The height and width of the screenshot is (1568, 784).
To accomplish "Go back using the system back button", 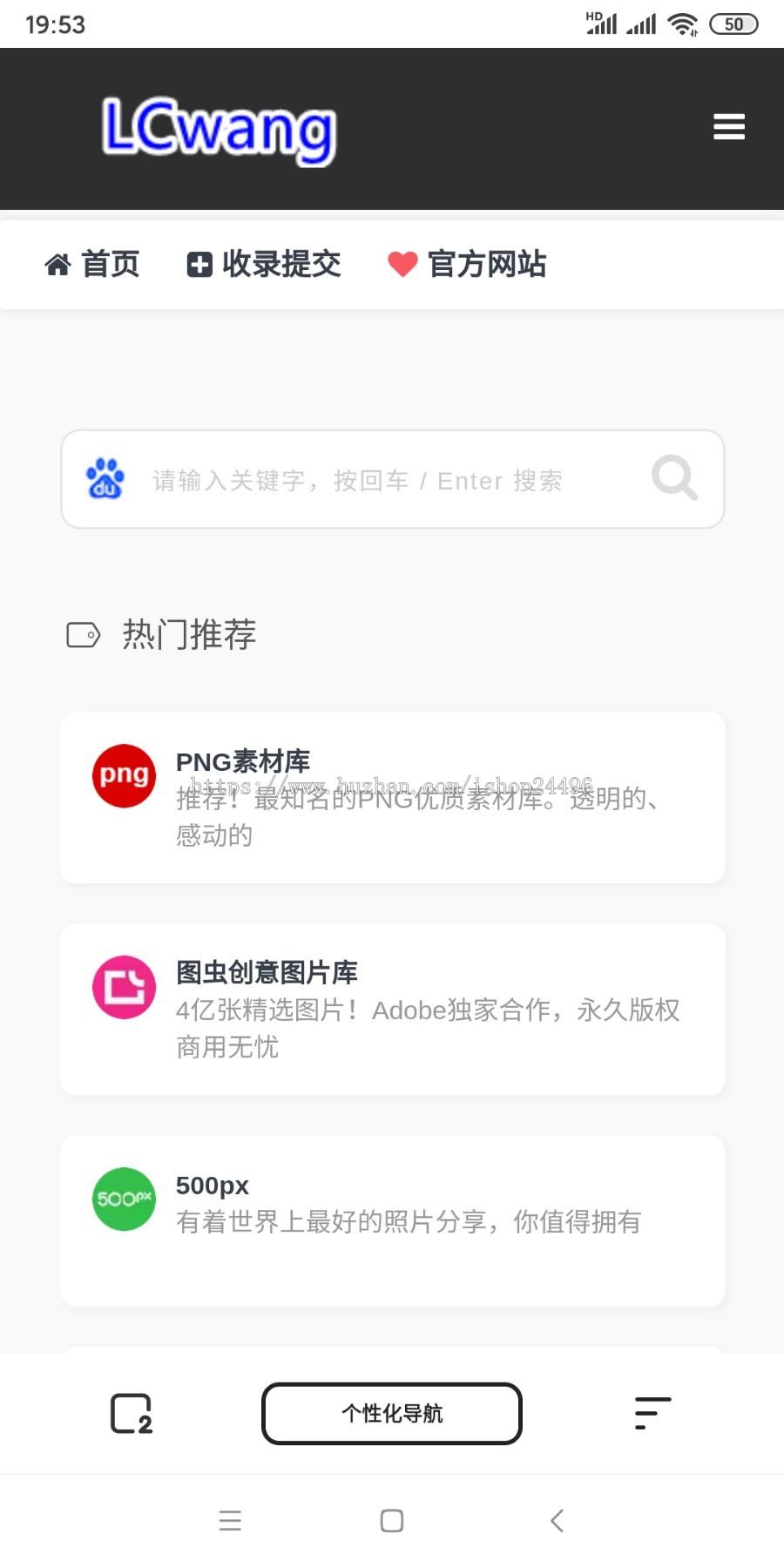I will point(558,1521).
